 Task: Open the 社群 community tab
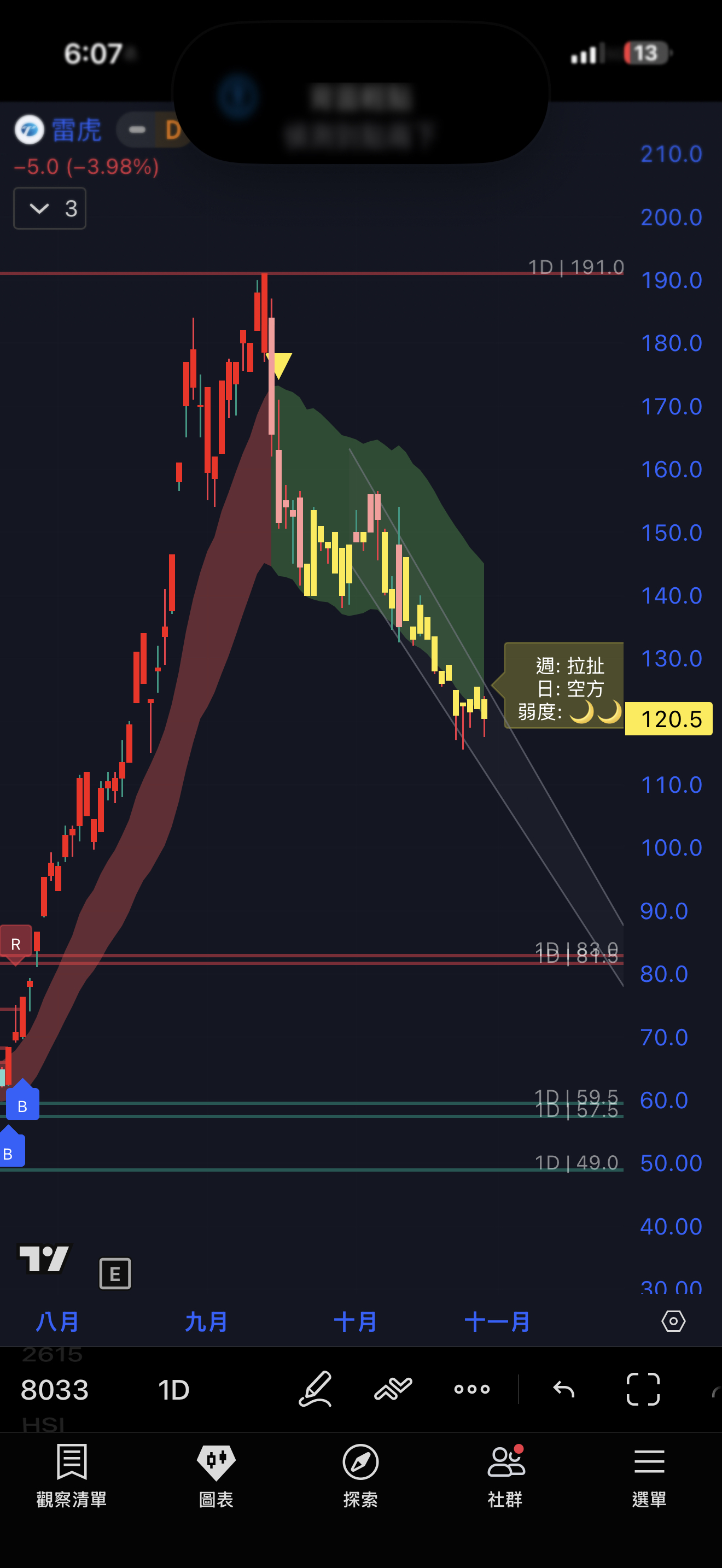click(505, 1475)
